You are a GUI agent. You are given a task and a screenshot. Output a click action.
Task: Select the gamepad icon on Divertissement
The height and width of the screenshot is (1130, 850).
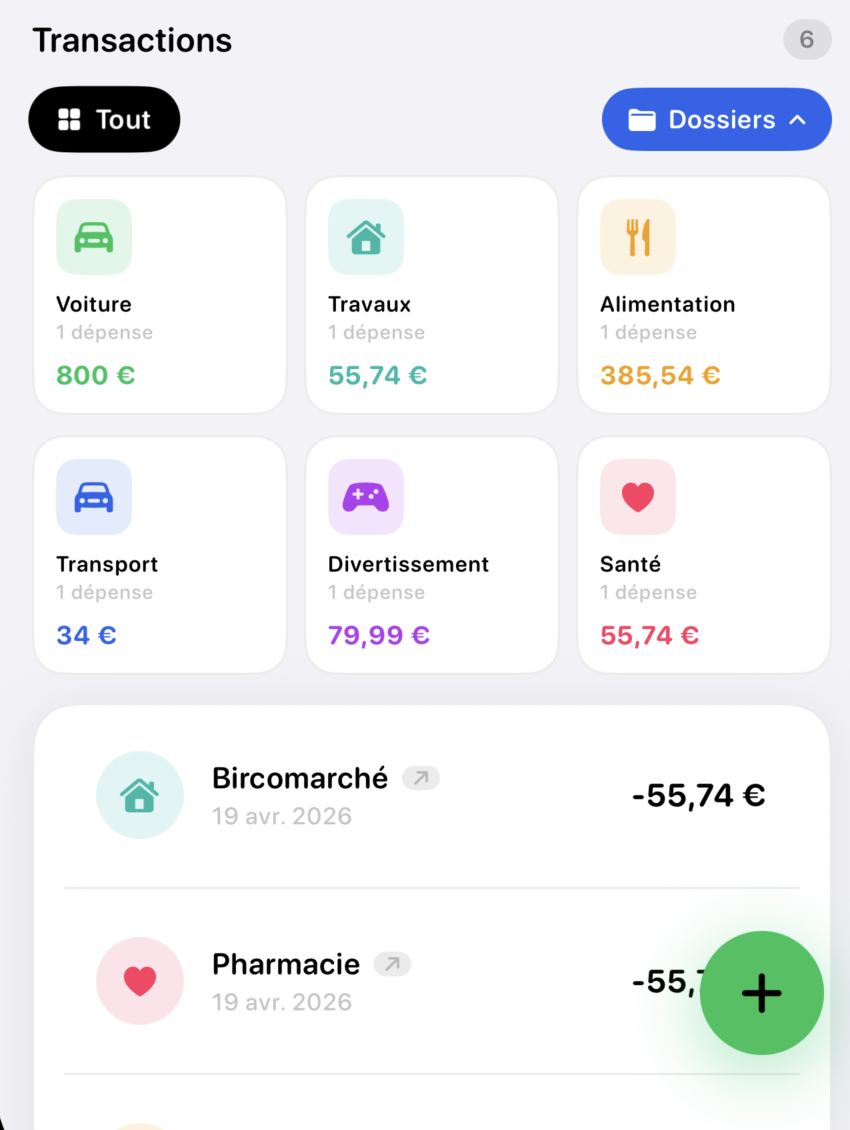pos(365,497)
